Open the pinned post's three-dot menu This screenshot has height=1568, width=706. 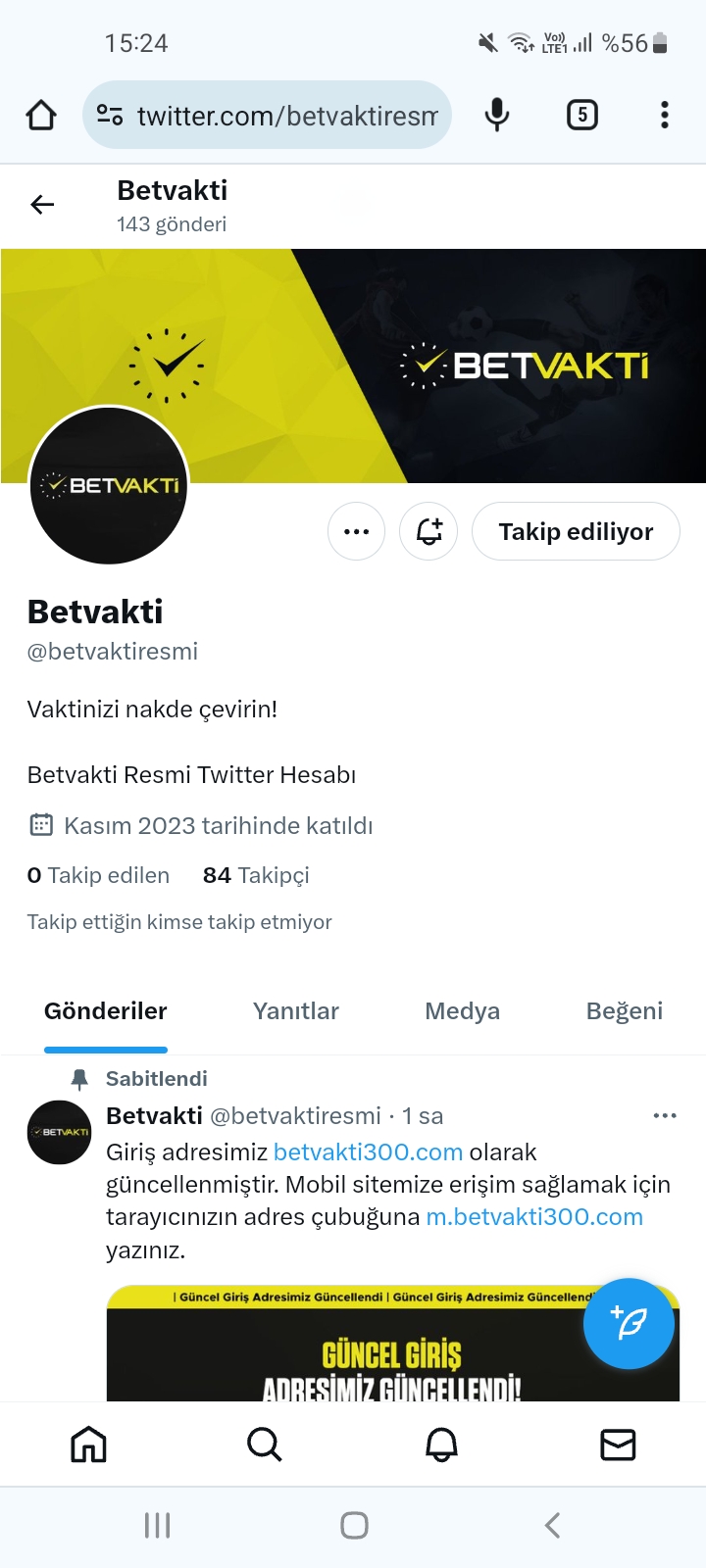pyautogui.click(x=665, y=1115)
